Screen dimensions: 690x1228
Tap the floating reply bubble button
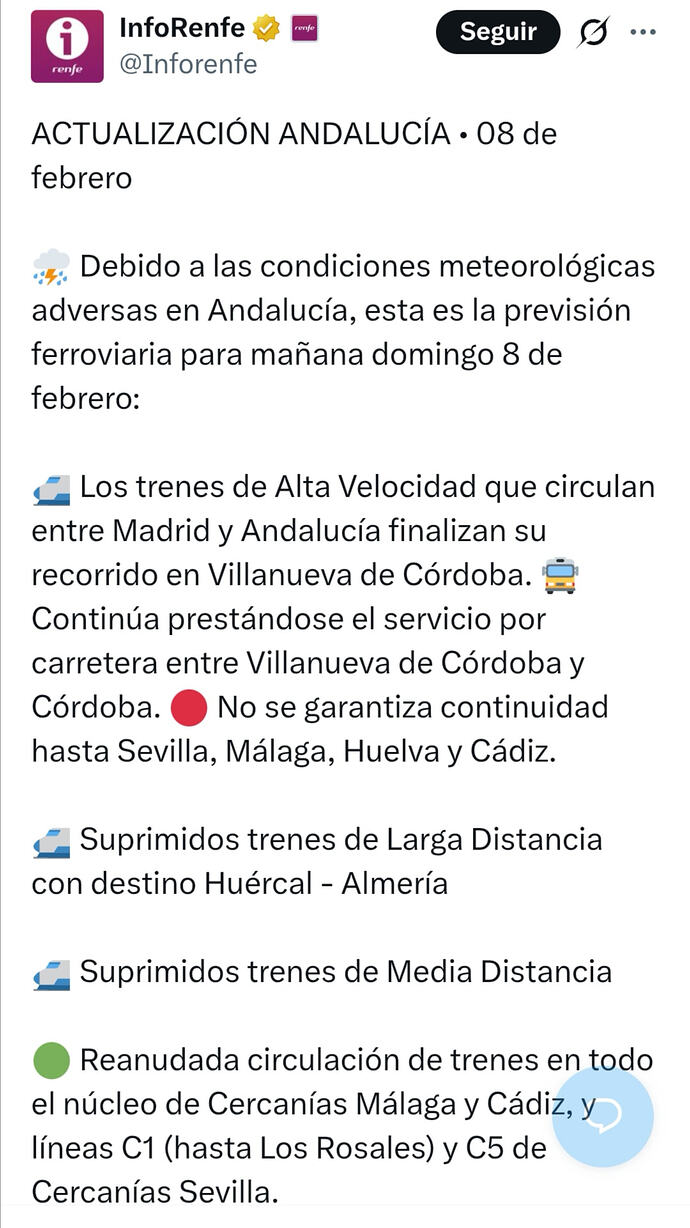(603, 1117)
